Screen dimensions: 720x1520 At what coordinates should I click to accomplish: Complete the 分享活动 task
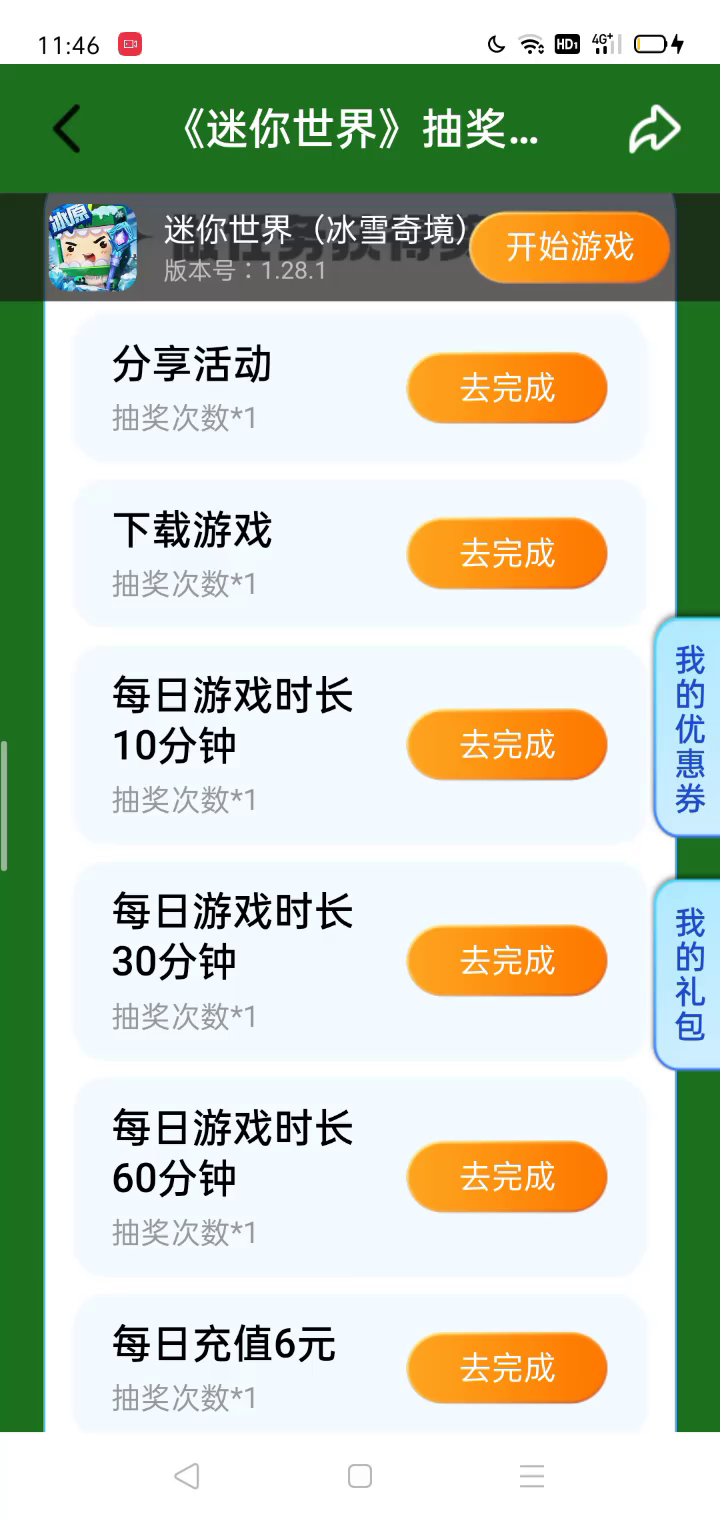(506, 388)
